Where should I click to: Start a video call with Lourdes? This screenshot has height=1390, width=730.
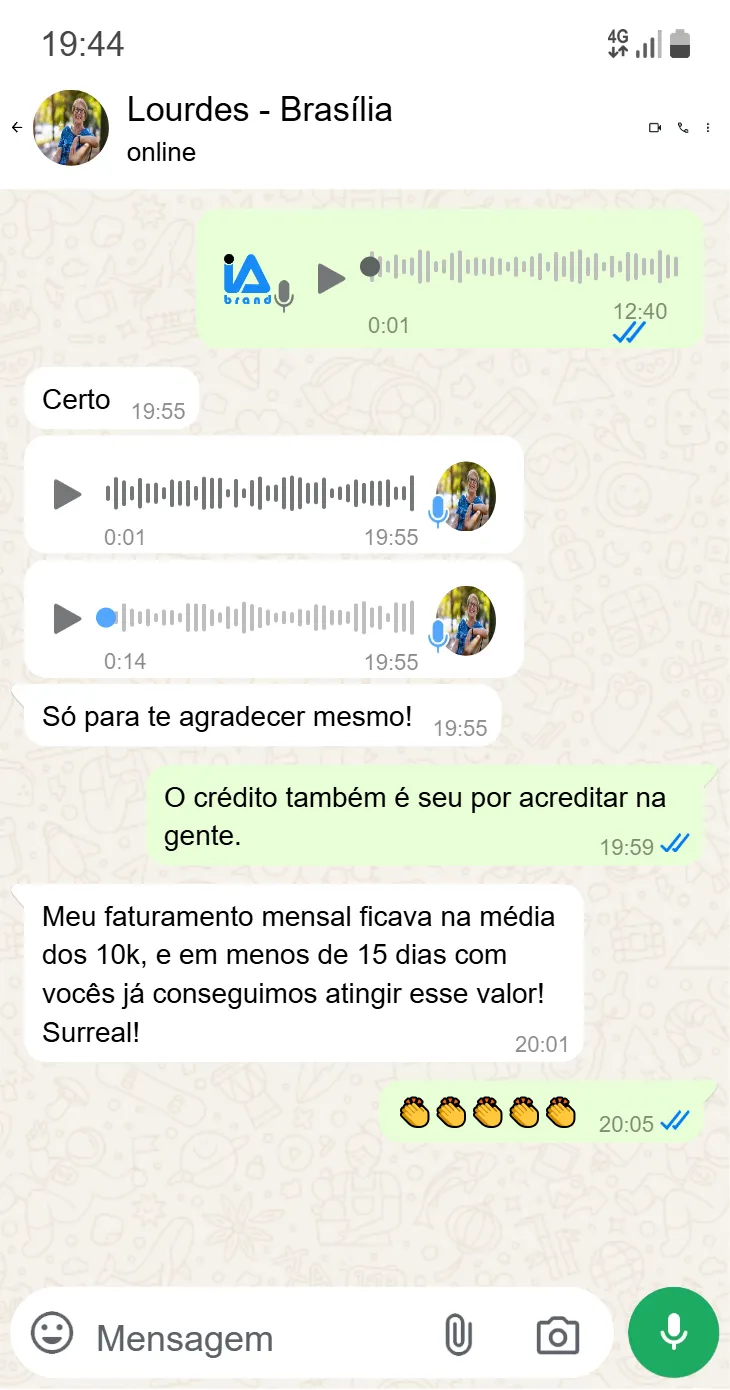[x=655, y=128]
